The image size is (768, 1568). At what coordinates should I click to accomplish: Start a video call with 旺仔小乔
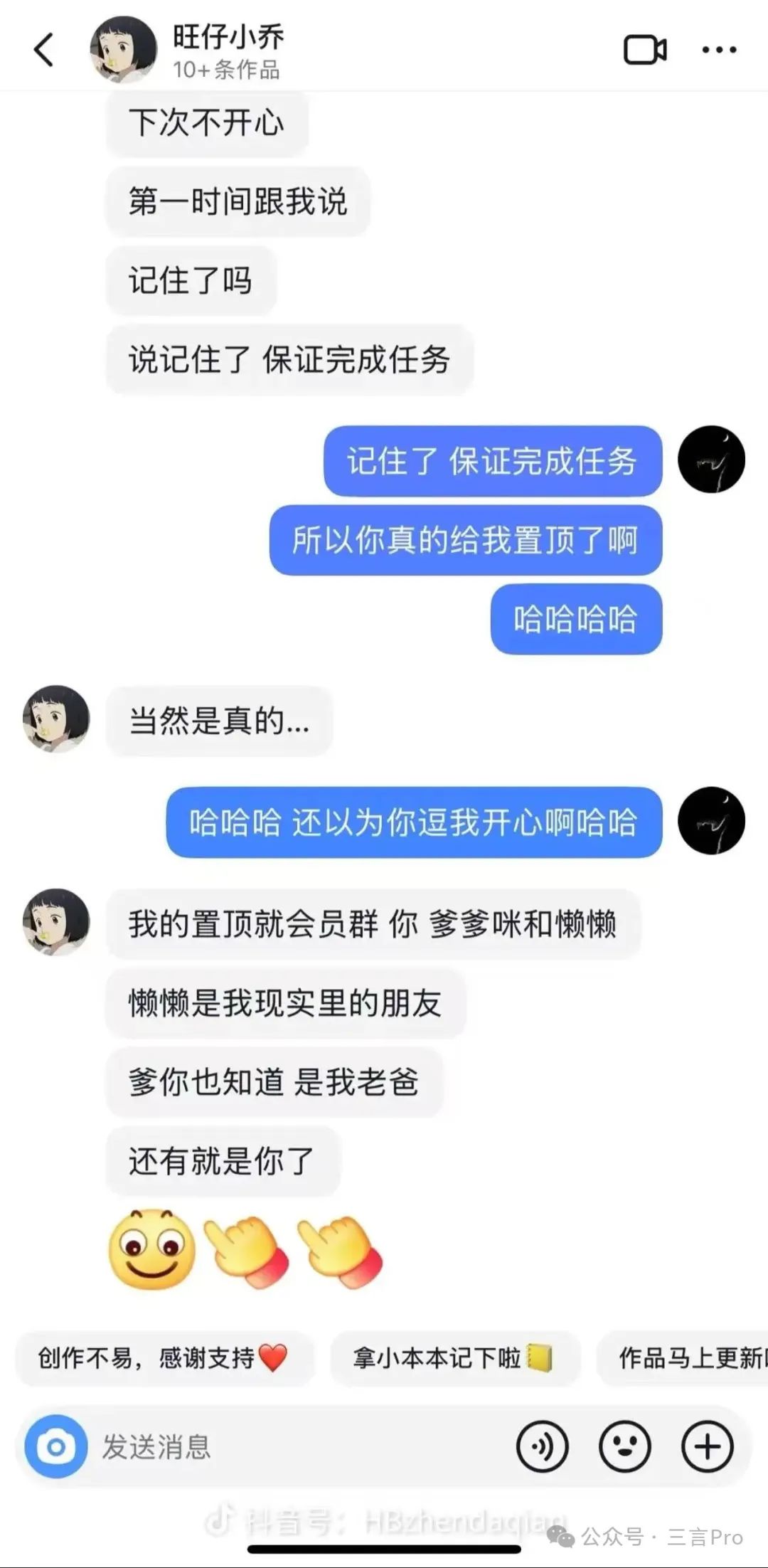point(645,50)
